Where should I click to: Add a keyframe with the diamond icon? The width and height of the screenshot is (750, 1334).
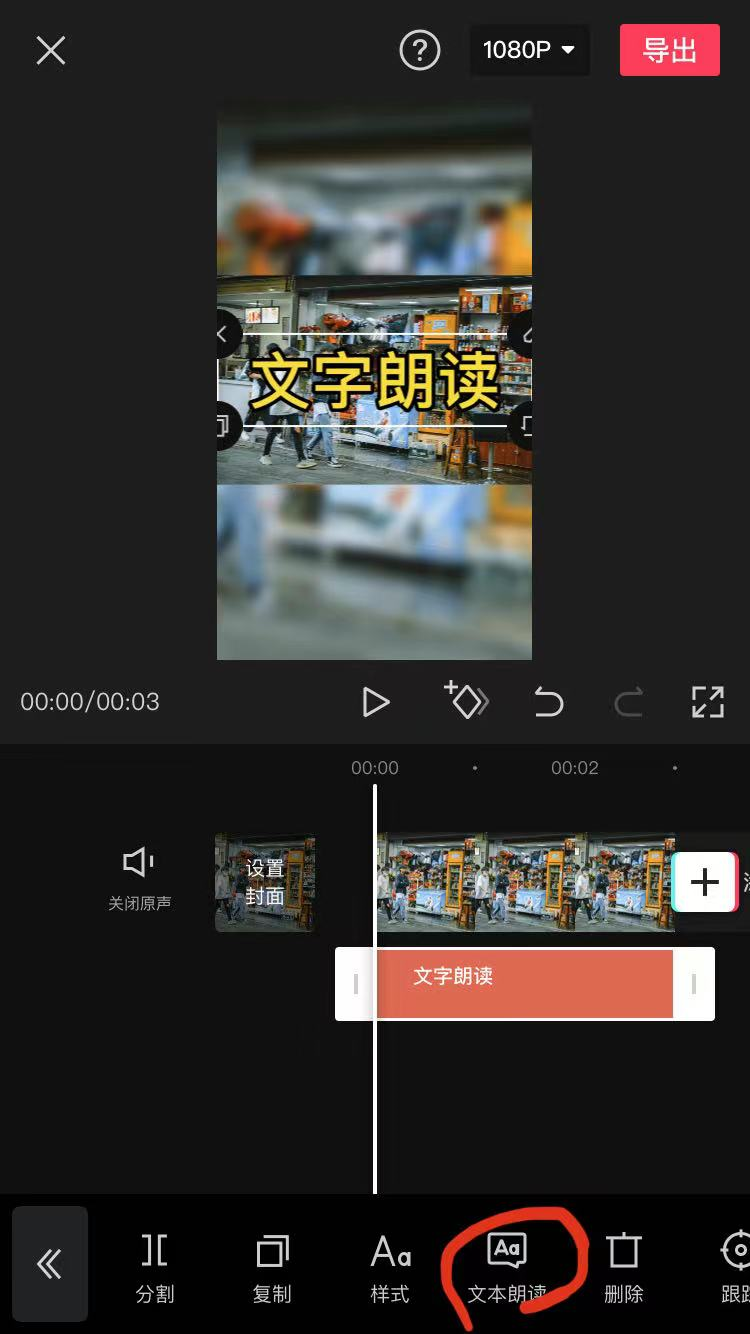coord(466,700)
